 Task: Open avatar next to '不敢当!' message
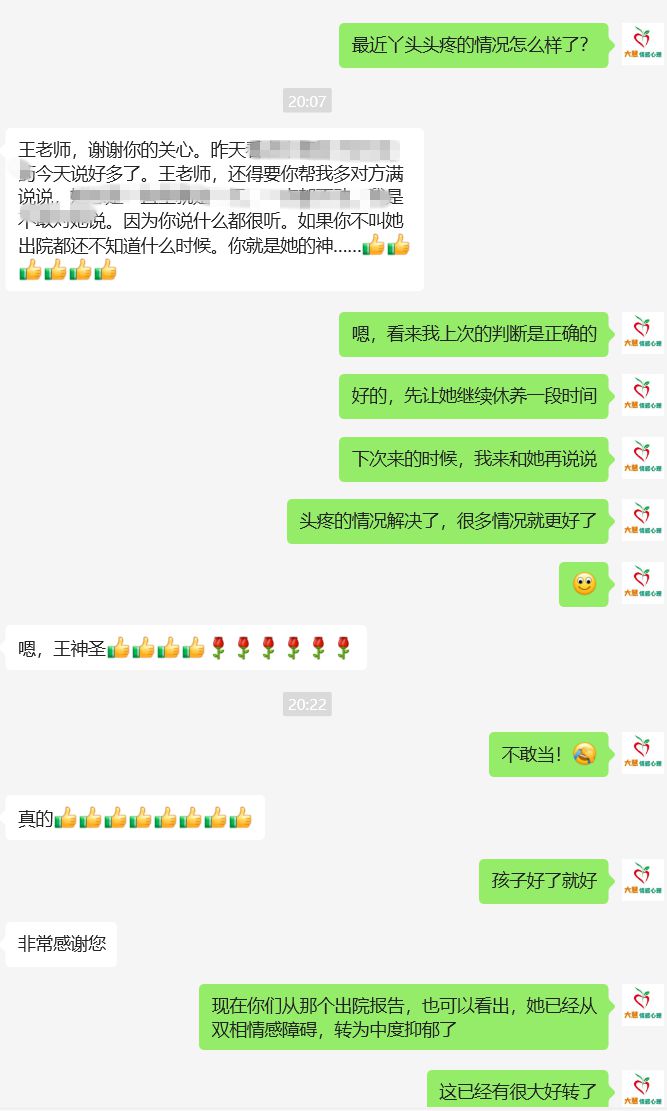tap(642, 754)
